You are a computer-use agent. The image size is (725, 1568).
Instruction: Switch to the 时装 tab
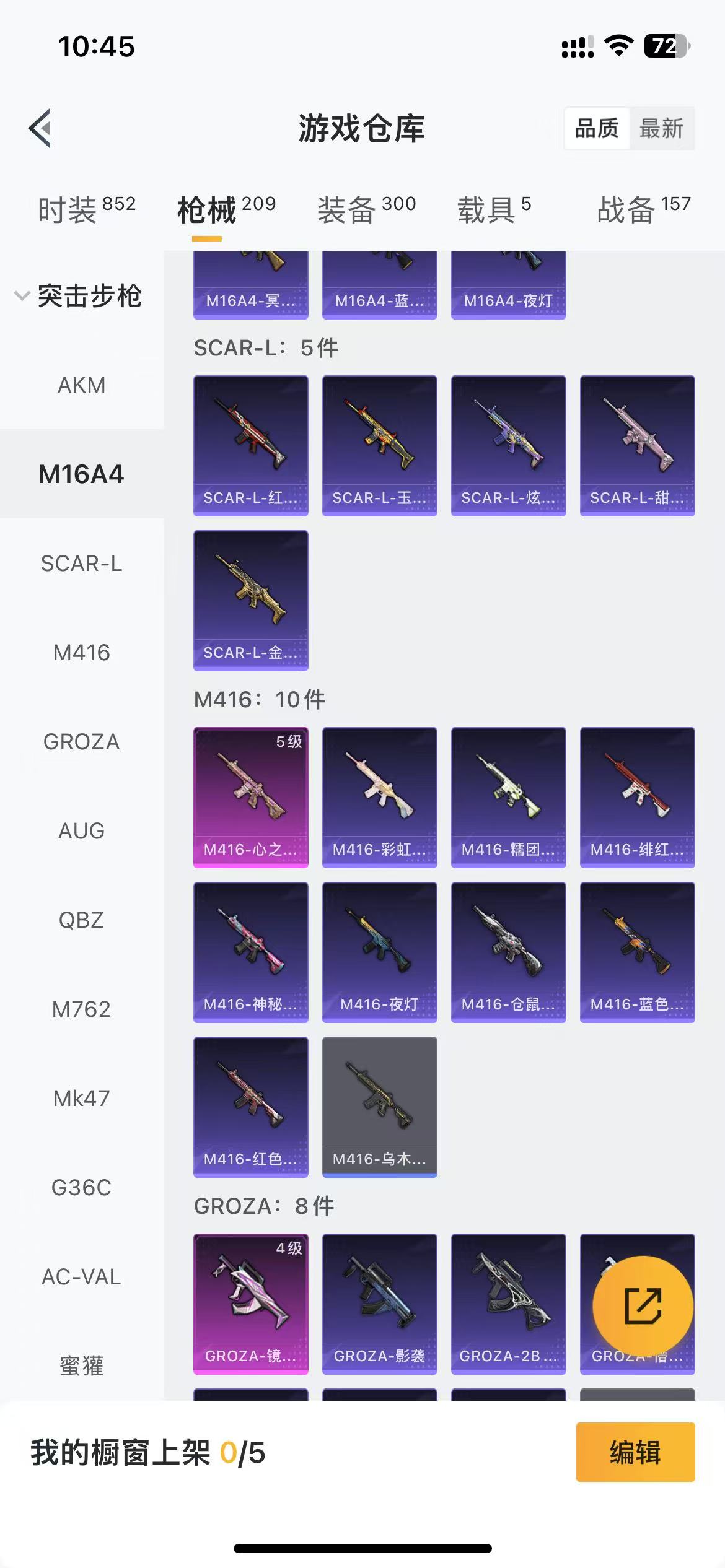(x=86, y=209)
